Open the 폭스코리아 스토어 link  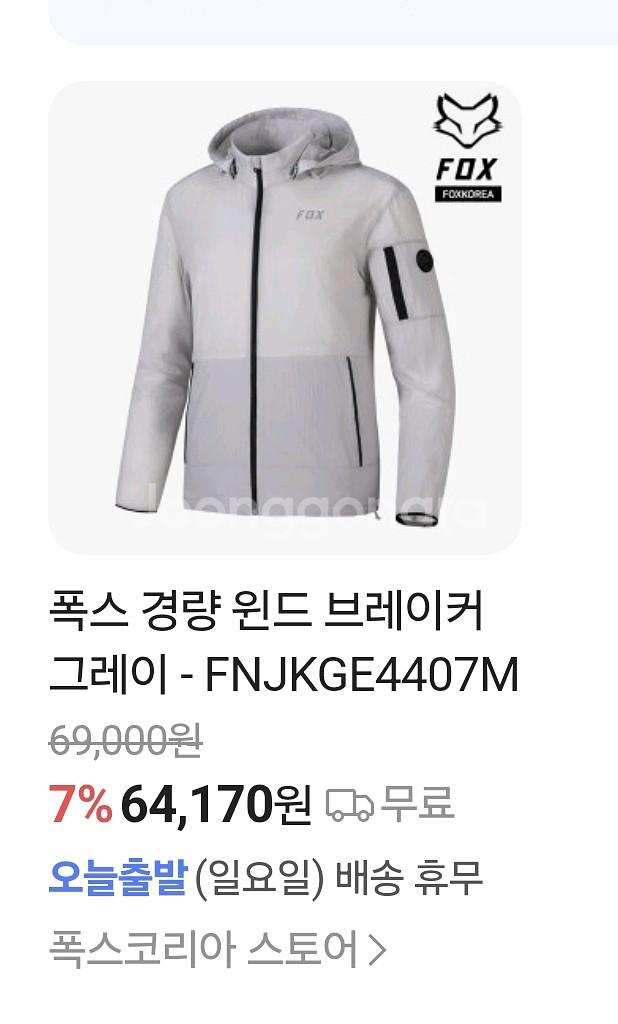click(x=217, y=949)
